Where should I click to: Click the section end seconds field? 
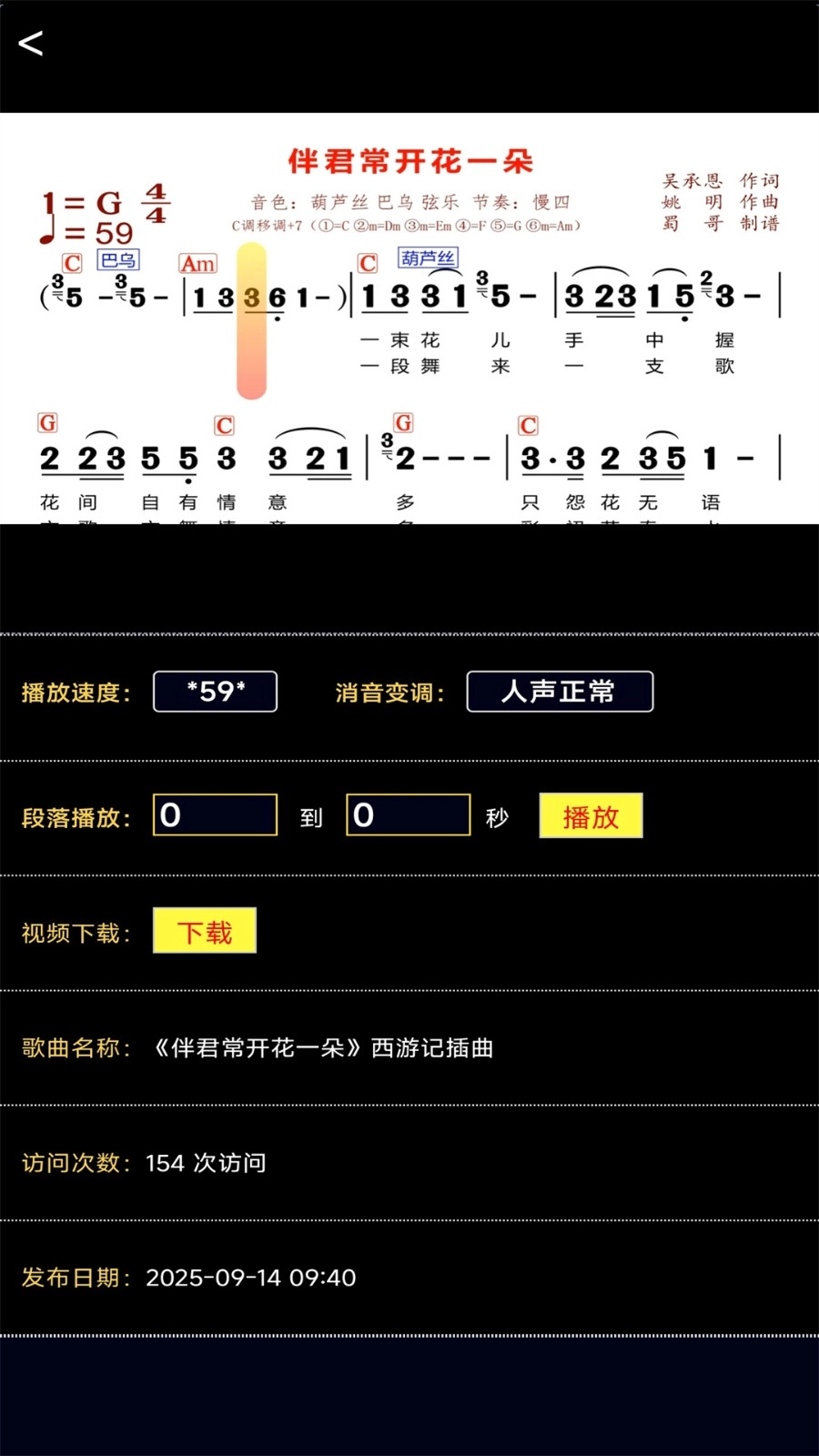pos(407,815)
